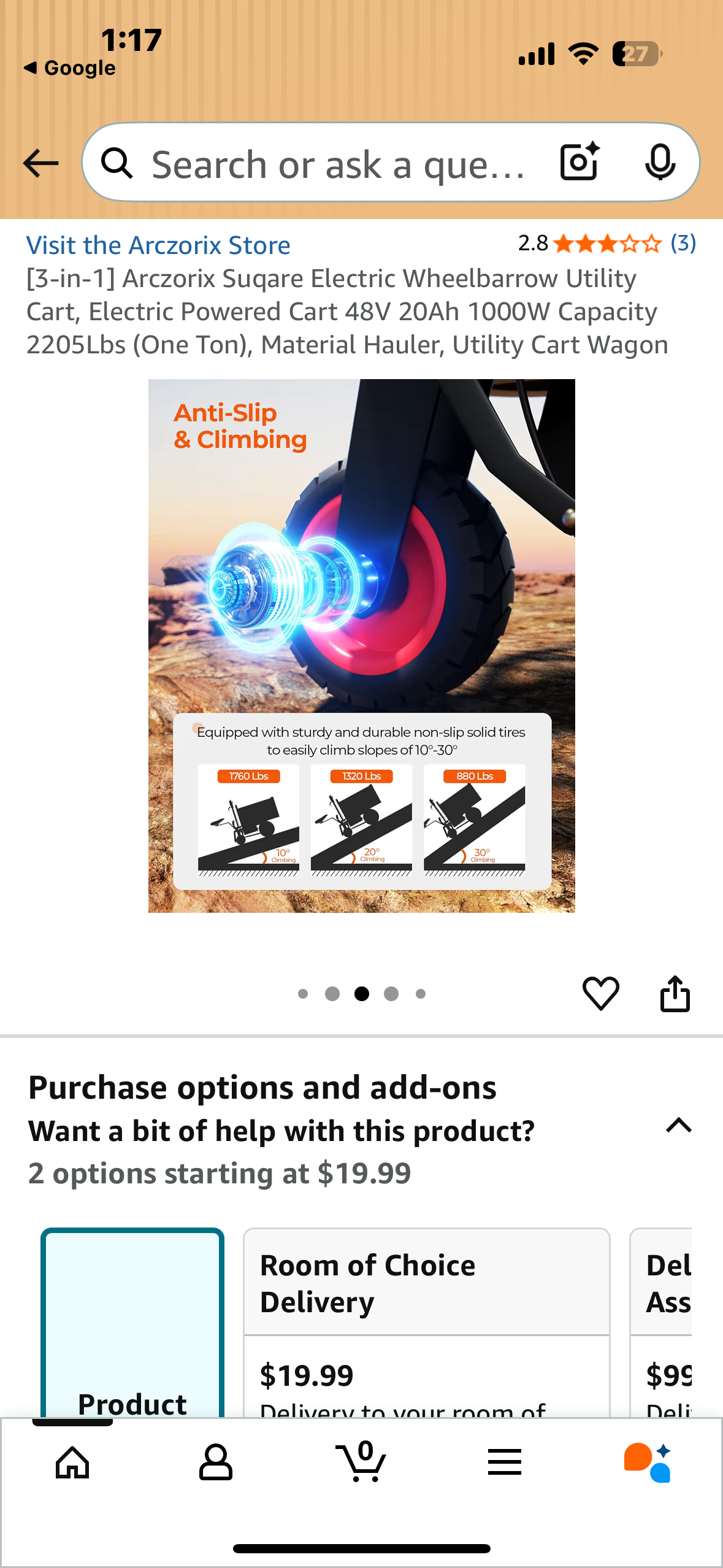Visit the Arczorix Store link

click(x=158, y=245)
